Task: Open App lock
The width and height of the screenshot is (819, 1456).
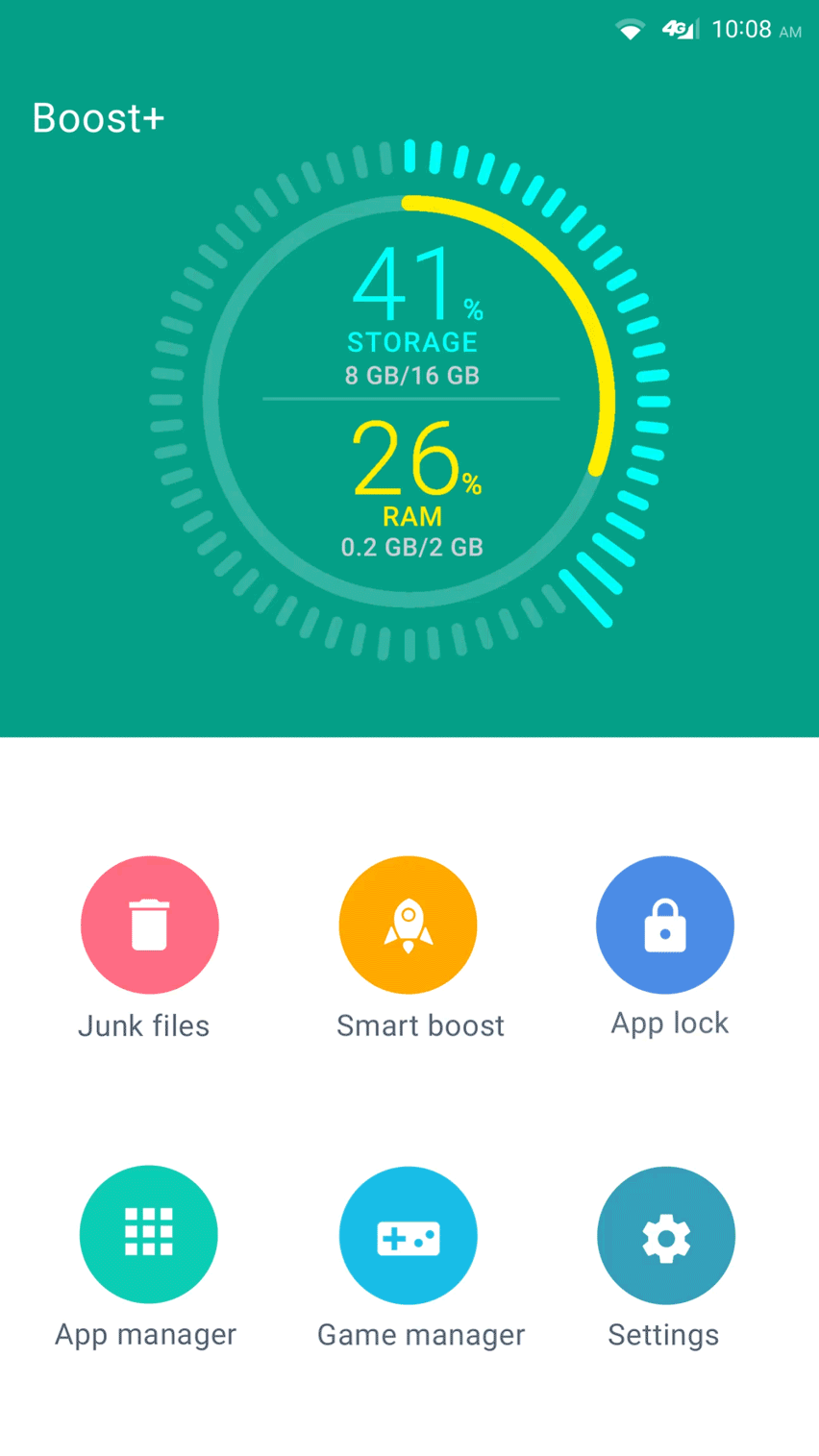Action: 665,925
